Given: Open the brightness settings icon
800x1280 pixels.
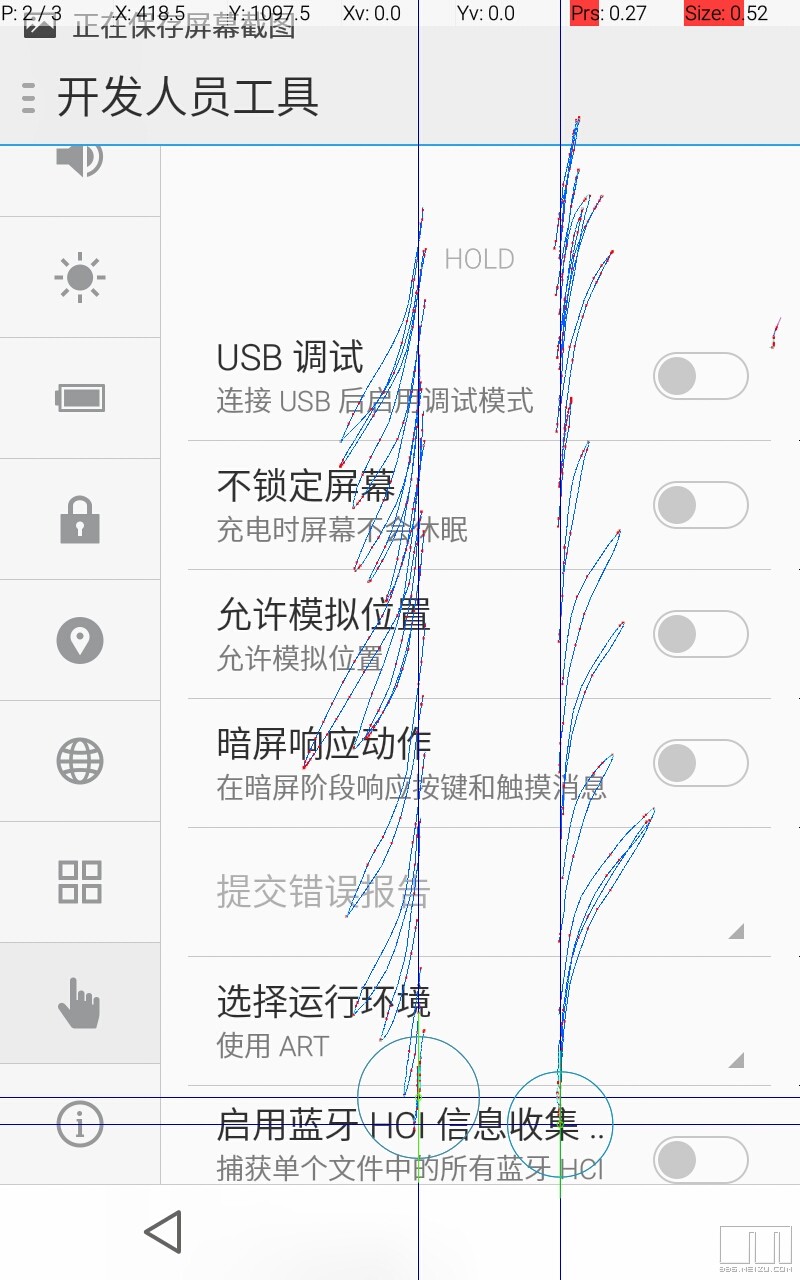Looking at the screenshot, I should pyautogui.click(x=80, y=277).
